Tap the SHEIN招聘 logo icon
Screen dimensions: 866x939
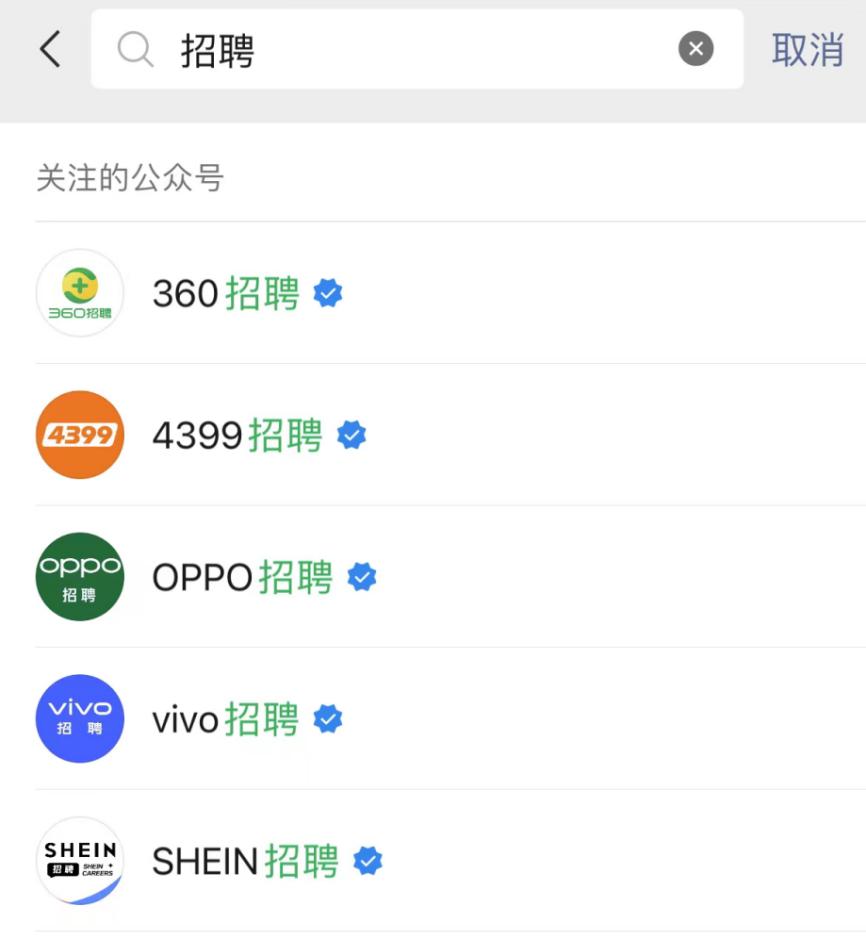coord(80,860)
